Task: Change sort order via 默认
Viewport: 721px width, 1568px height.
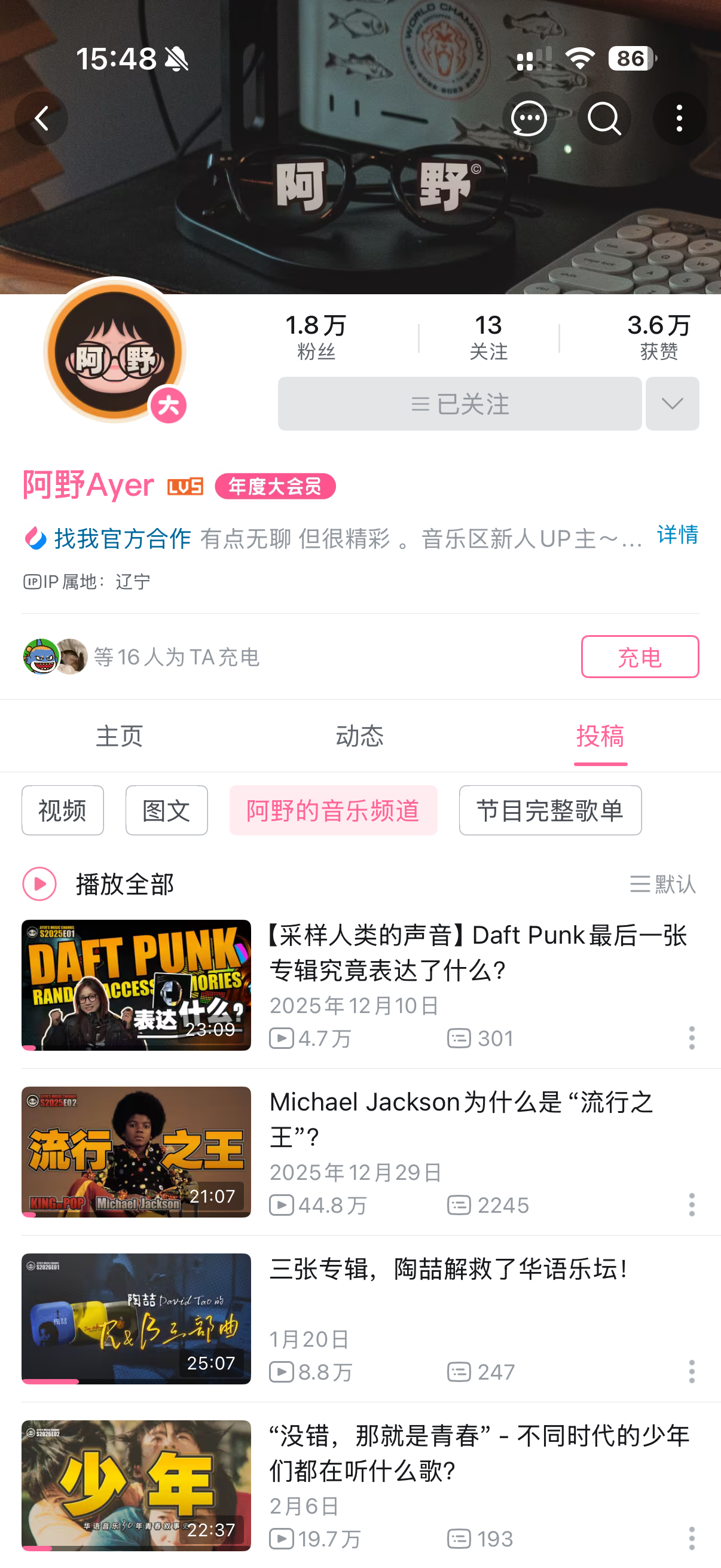Action: coord(662,884)
